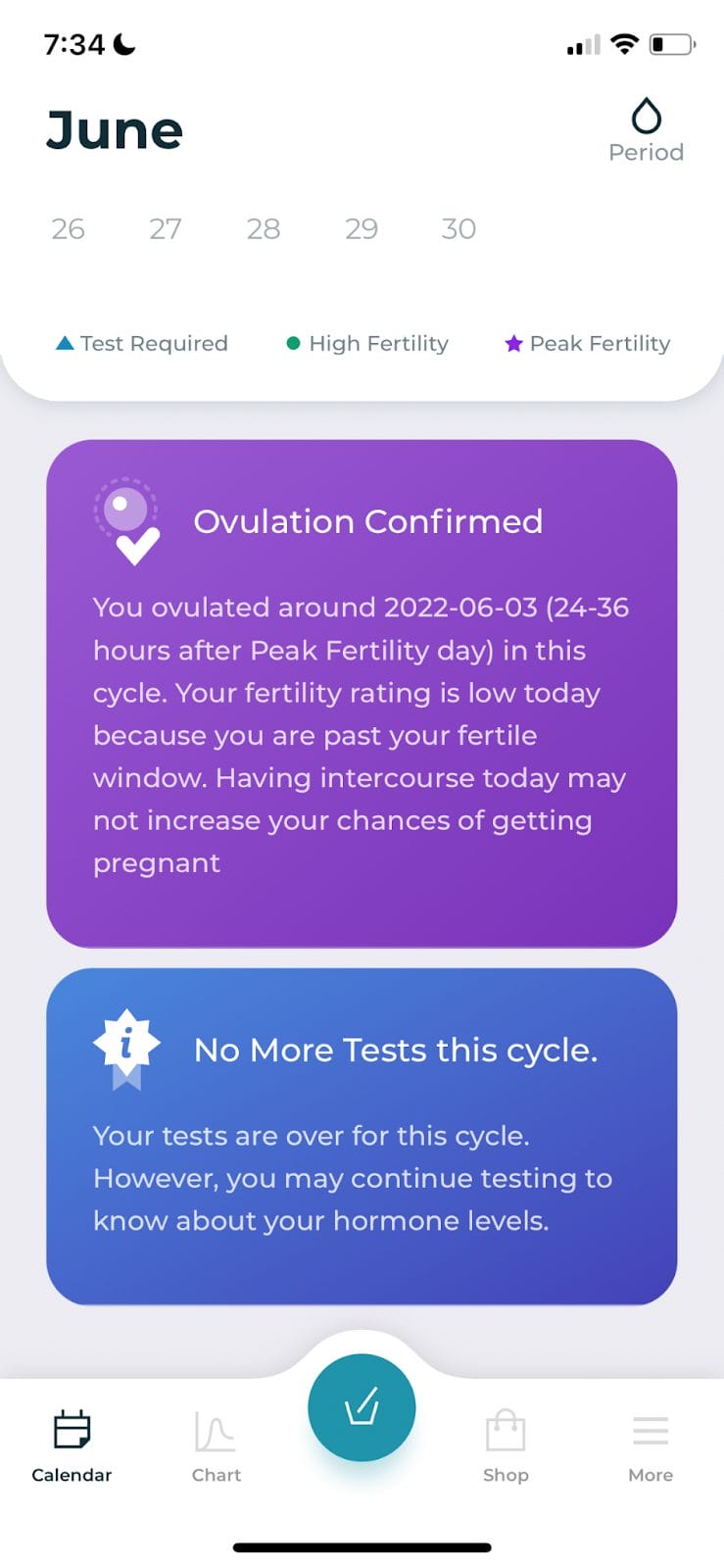The width and height of the screenshot is (724, 1568).
Task: Tap the info badge on the tests card
Action: (126, 1044)
